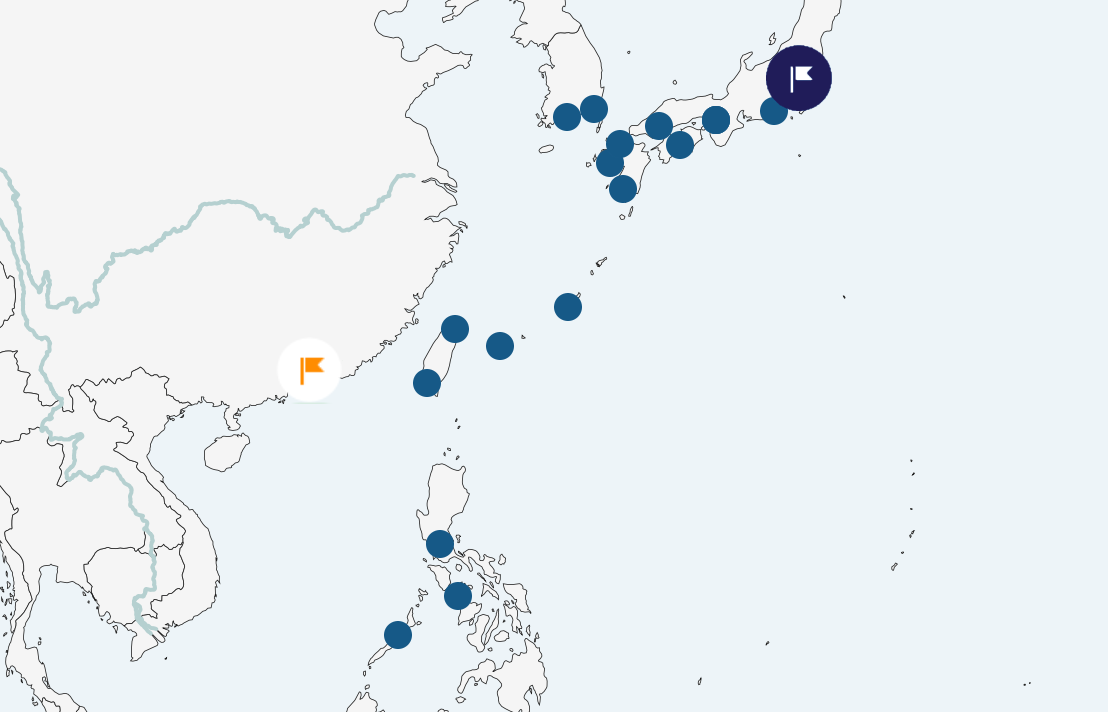Image resolution: width=1108 pixels, height=712 pixels.
Task: Select the blue dot on Luzon near Manila
Action: tap(440, 544)
